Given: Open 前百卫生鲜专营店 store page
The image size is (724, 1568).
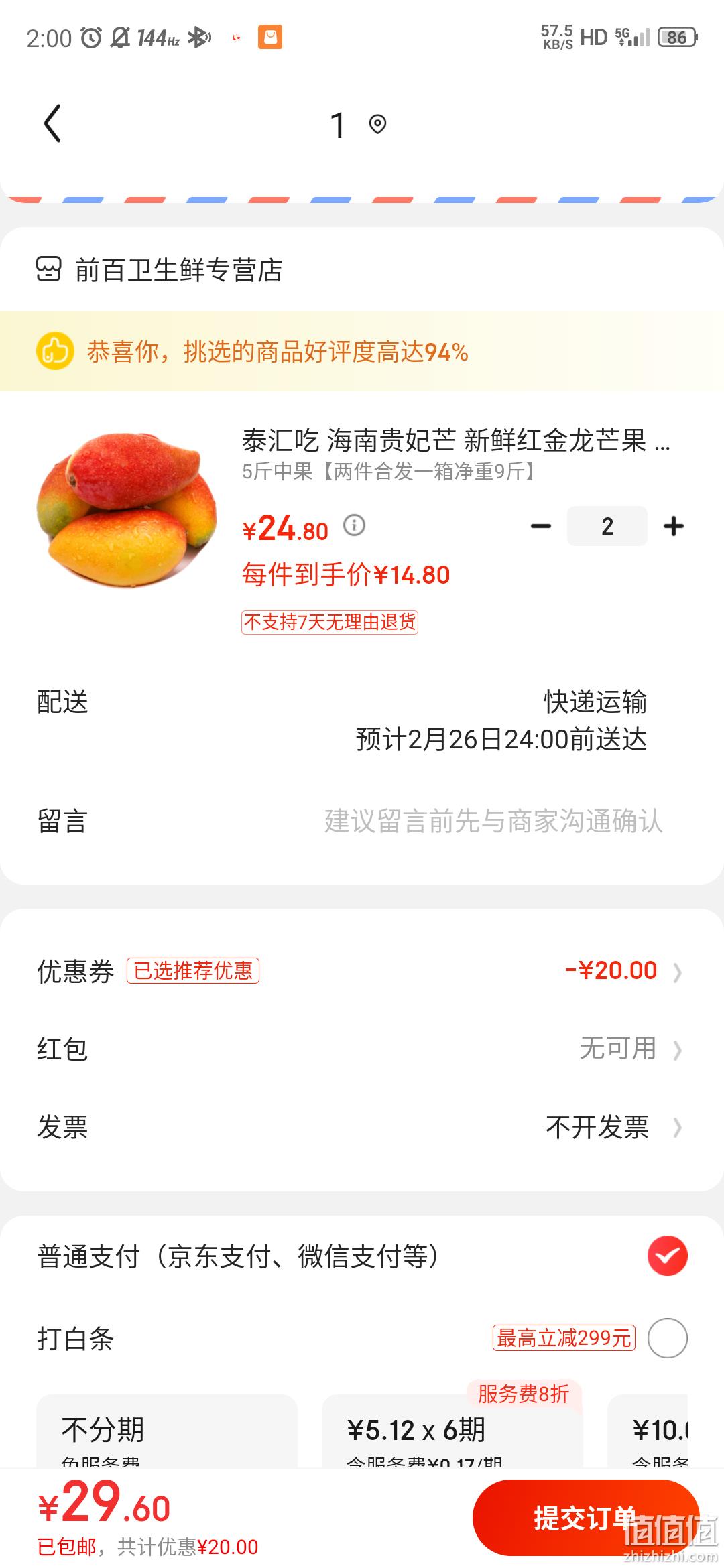Looking at the screenshot, I should click(160, 270).
